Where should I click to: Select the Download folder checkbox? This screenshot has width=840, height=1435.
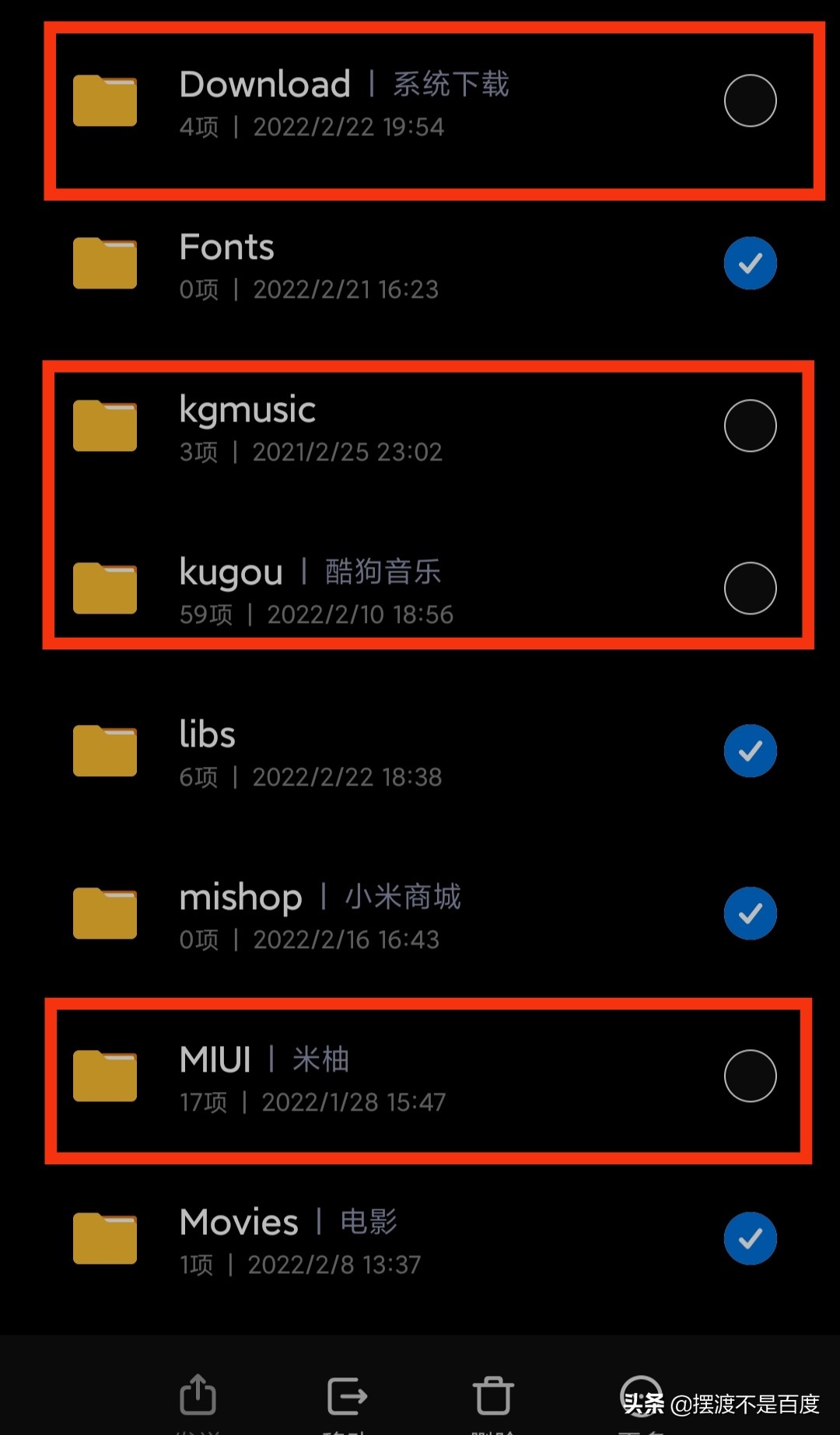[x=749, y=100]
